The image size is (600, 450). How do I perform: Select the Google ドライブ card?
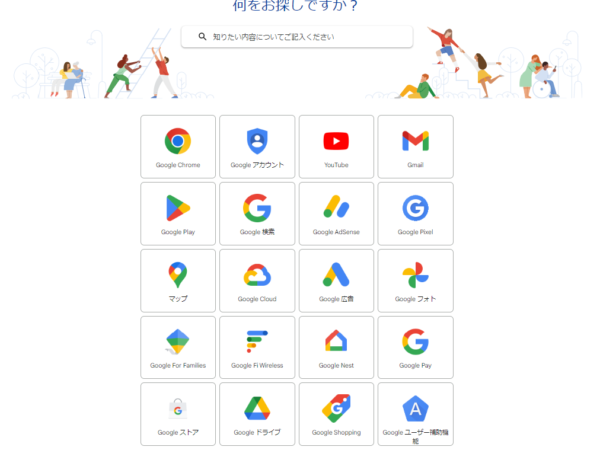257,414
